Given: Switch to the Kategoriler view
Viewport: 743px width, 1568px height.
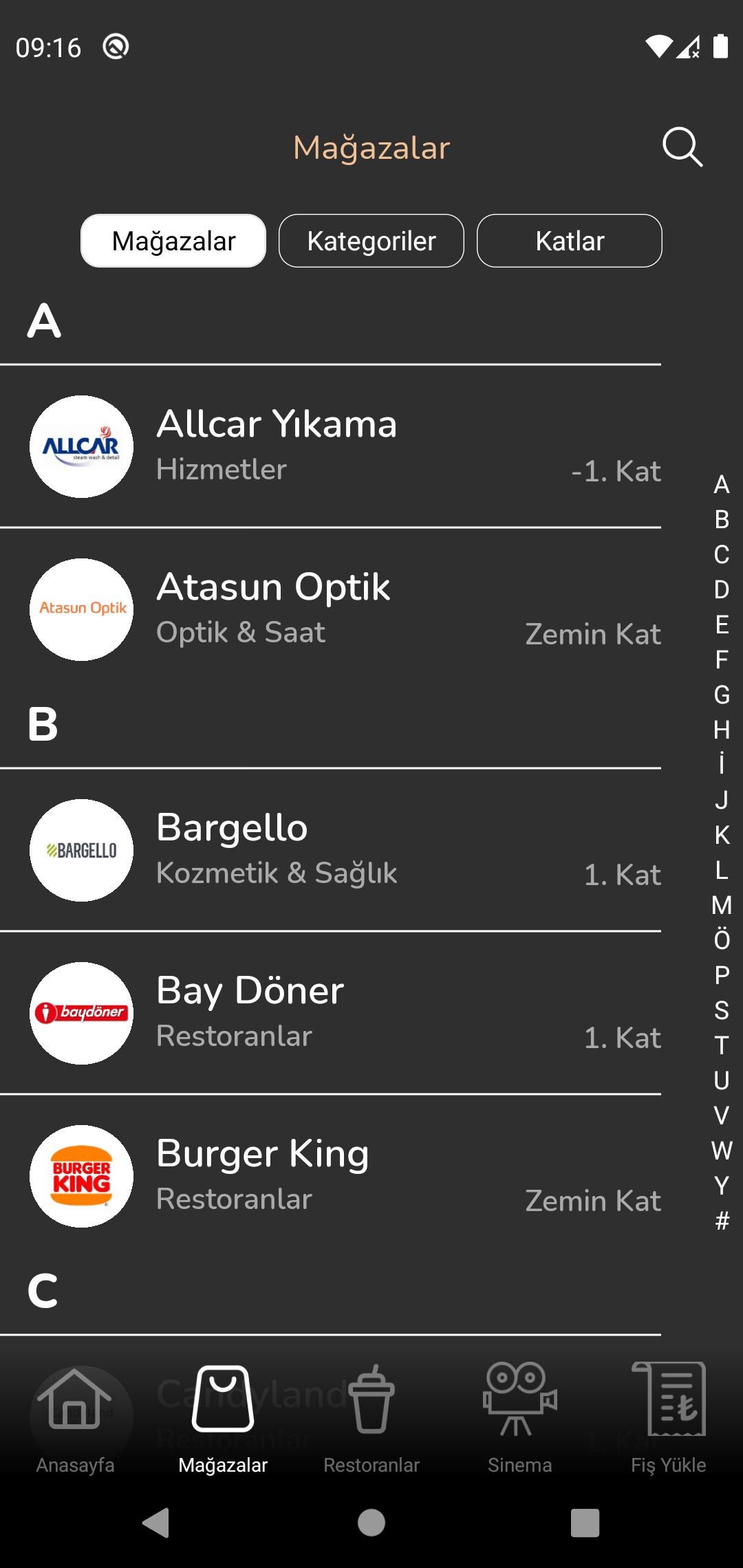Looking at the screenshot, I should coord(371,241).
